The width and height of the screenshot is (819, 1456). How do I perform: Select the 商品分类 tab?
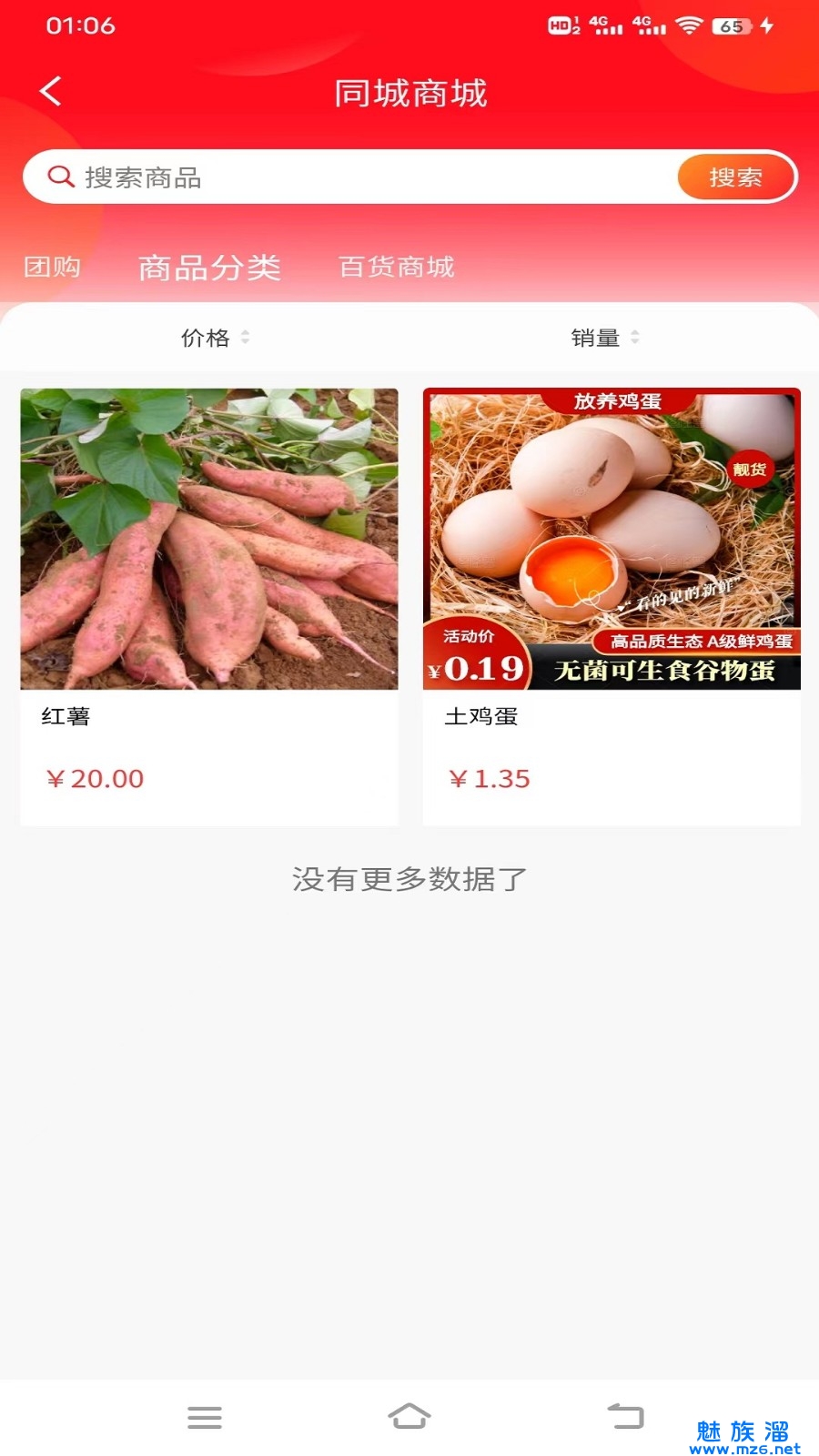click(x=209, y=268)
